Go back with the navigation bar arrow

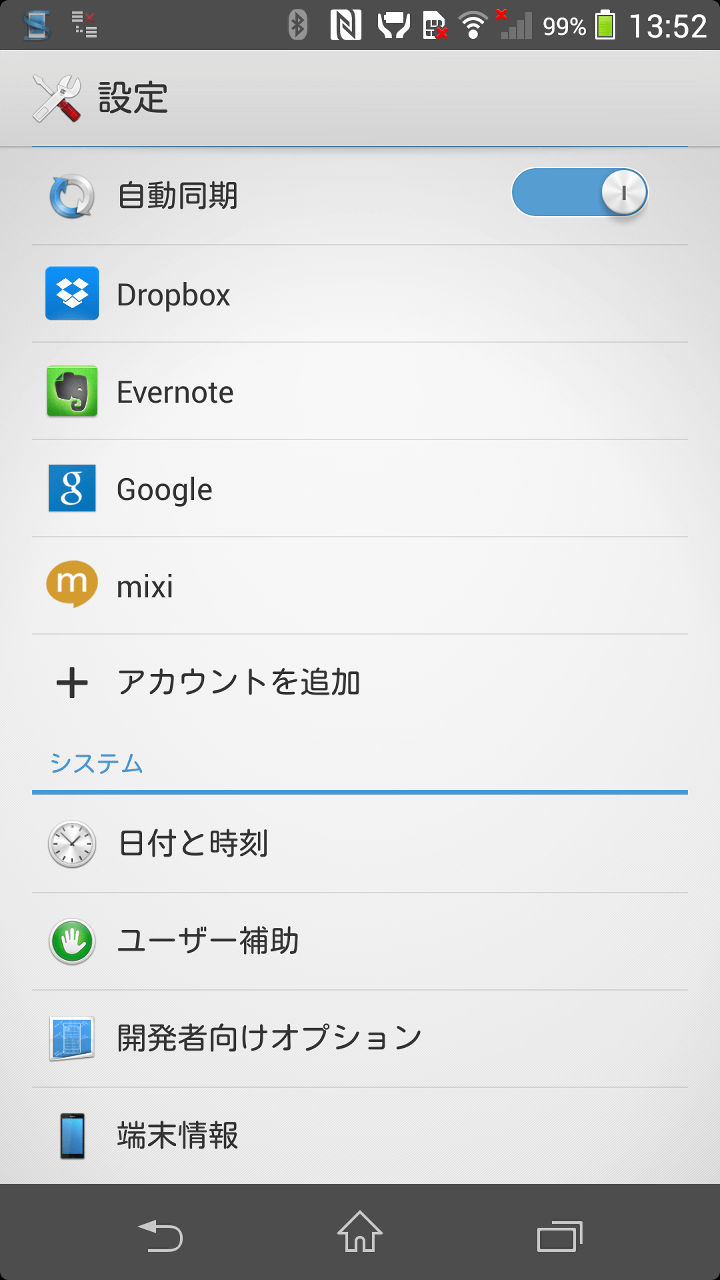point(160,1234)
